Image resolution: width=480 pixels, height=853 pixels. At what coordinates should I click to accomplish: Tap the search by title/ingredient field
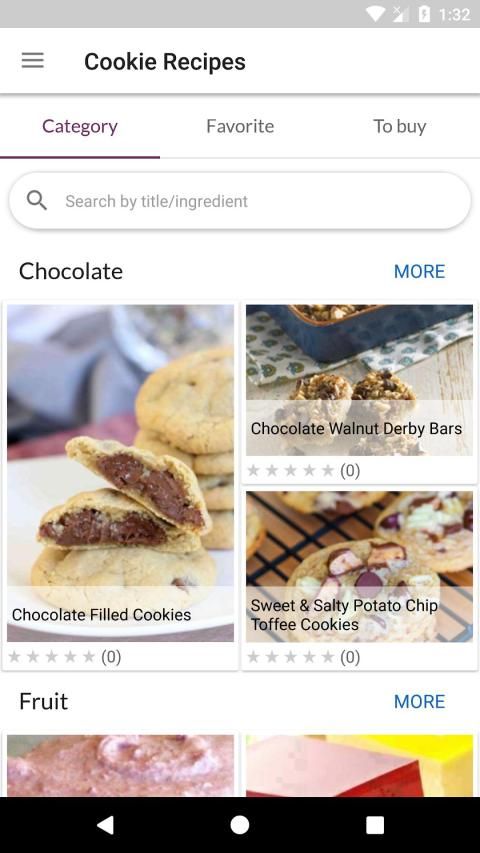click(x=240, y=201)
